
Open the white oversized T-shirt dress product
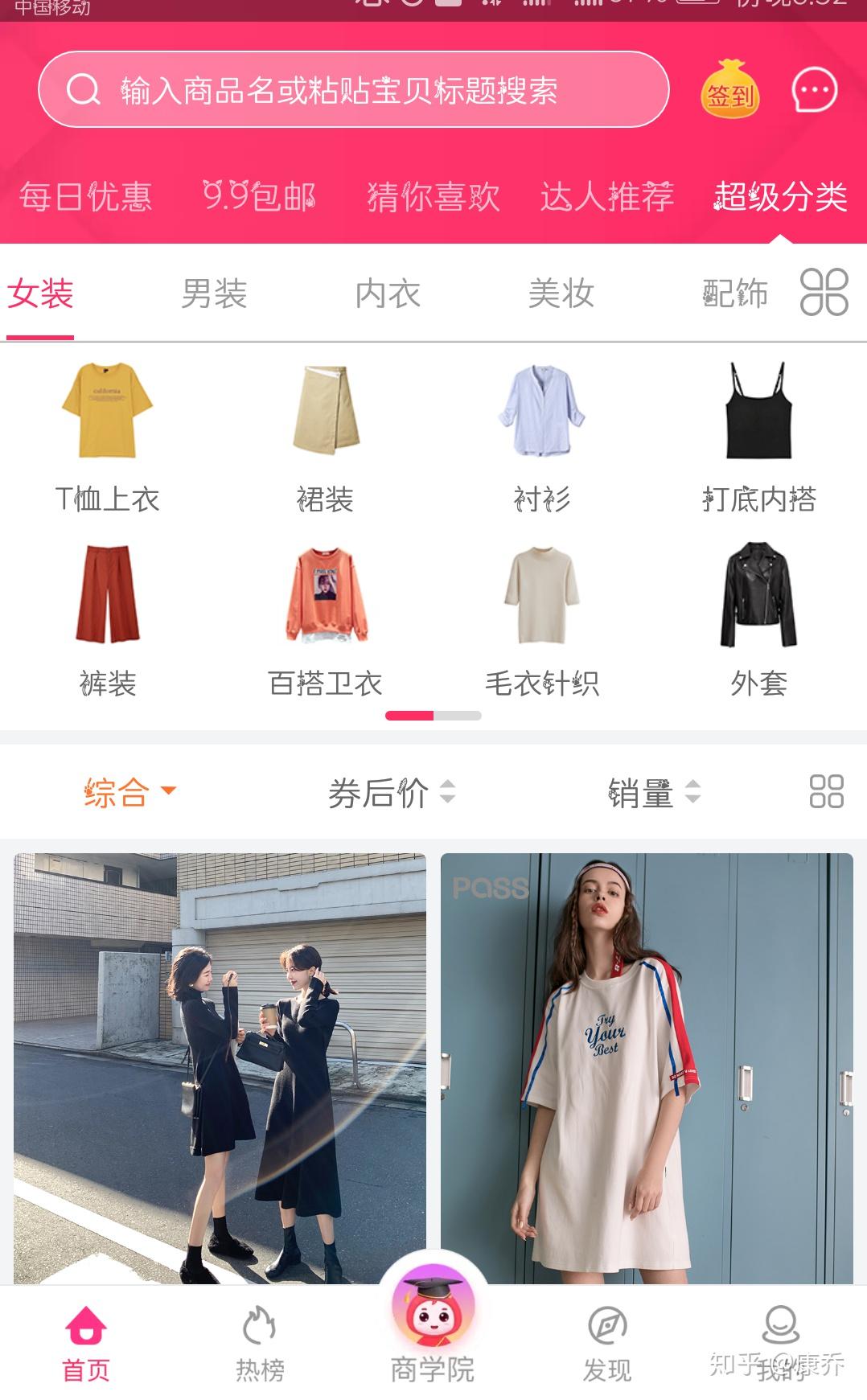(647, 1068)
